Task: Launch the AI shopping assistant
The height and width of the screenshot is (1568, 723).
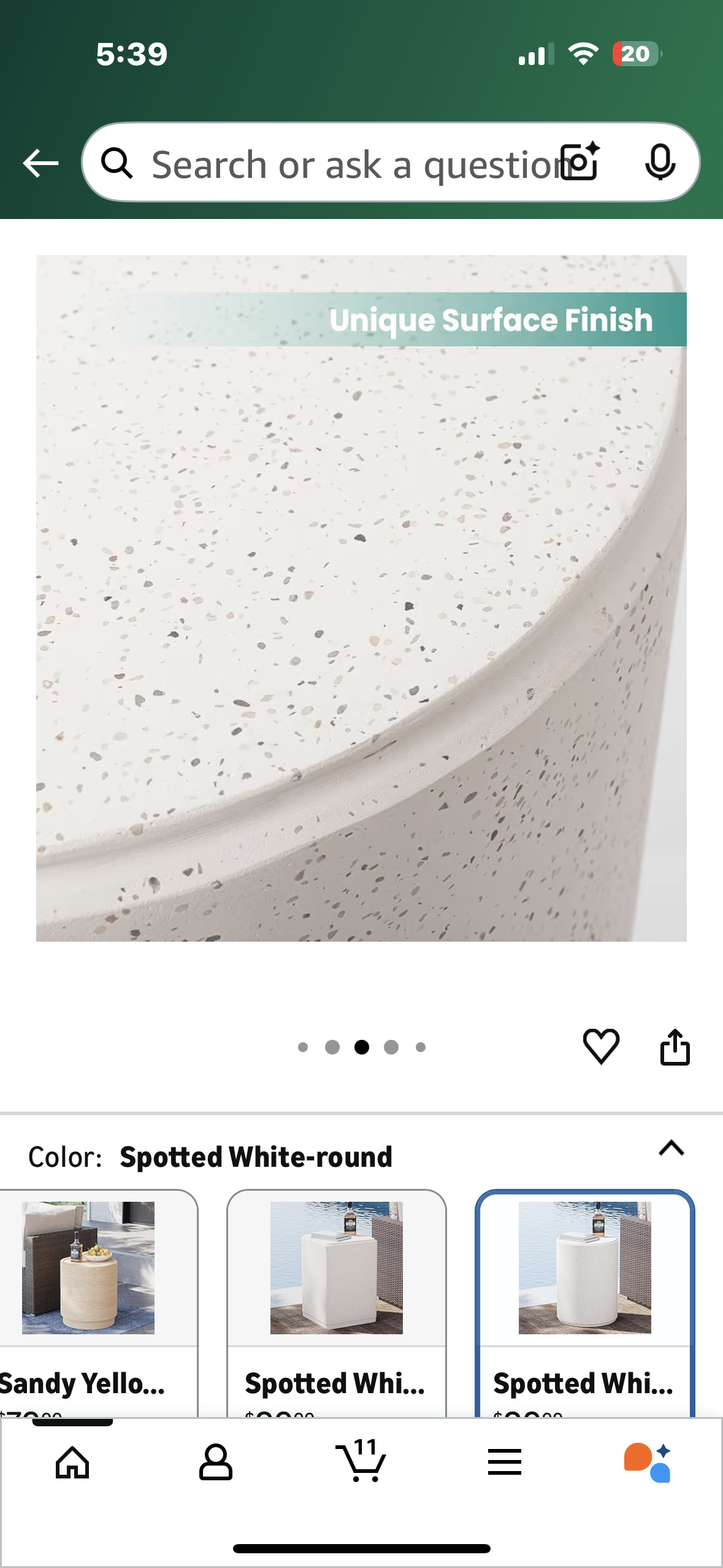Action: pyautogui.click(x=648, y=1462)
